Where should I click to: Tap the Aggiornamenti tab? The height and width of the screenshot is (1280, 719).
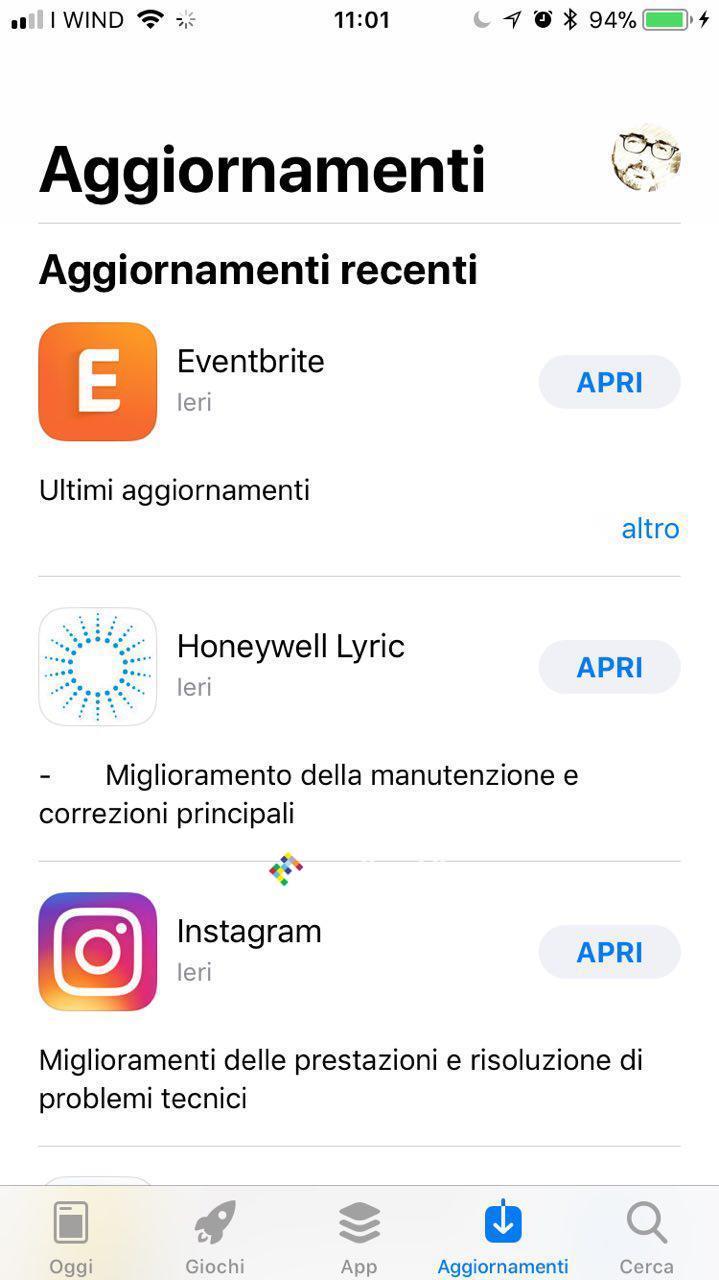(503, 1236)
